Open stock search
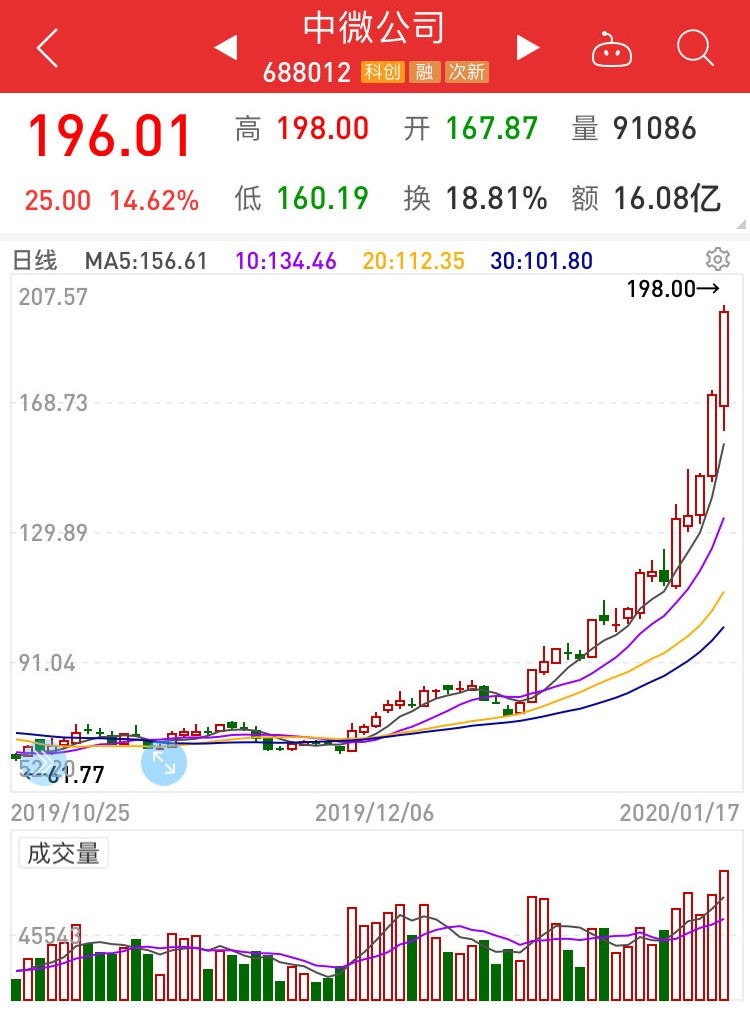 click(x=694, y=47)
